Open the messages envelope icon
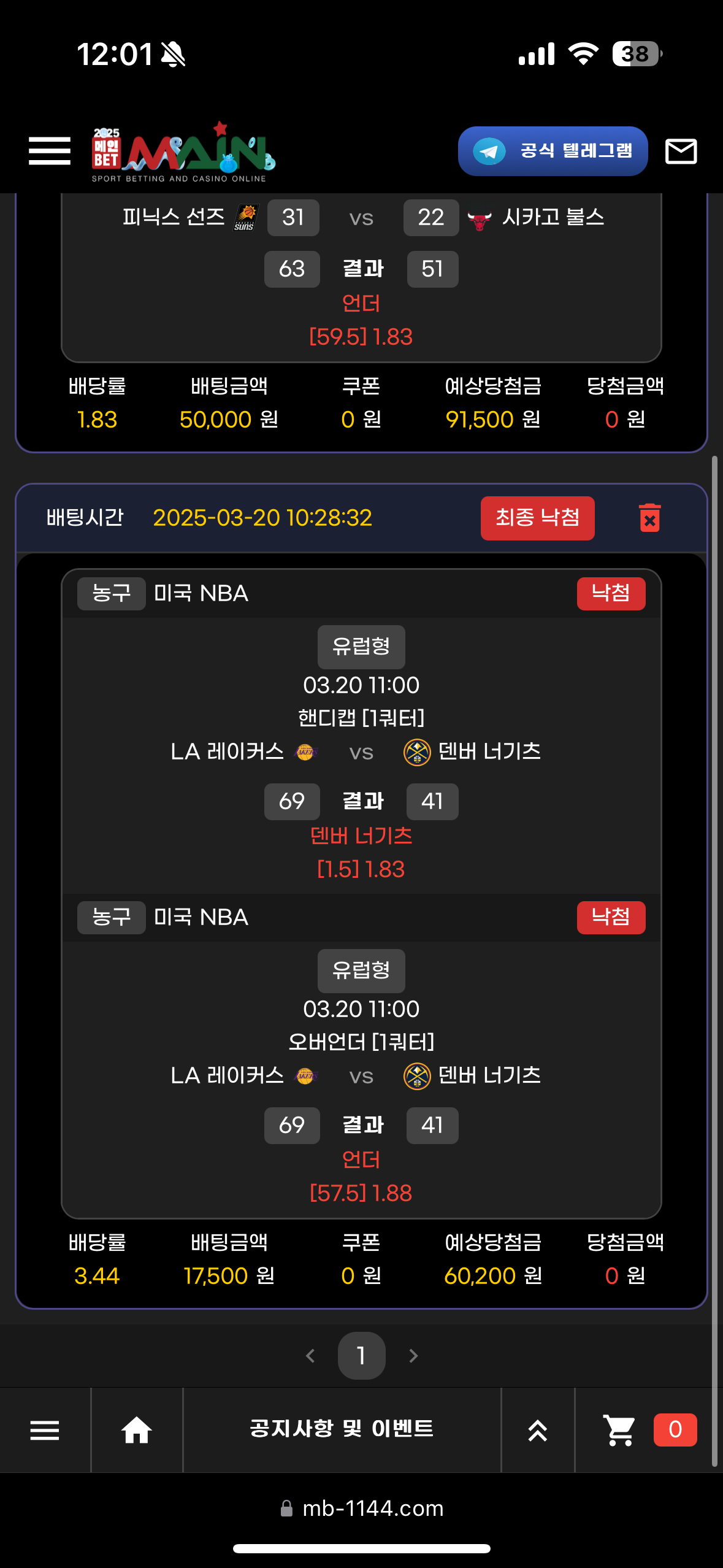This screenshot has height=1568, width=723. 681,151
